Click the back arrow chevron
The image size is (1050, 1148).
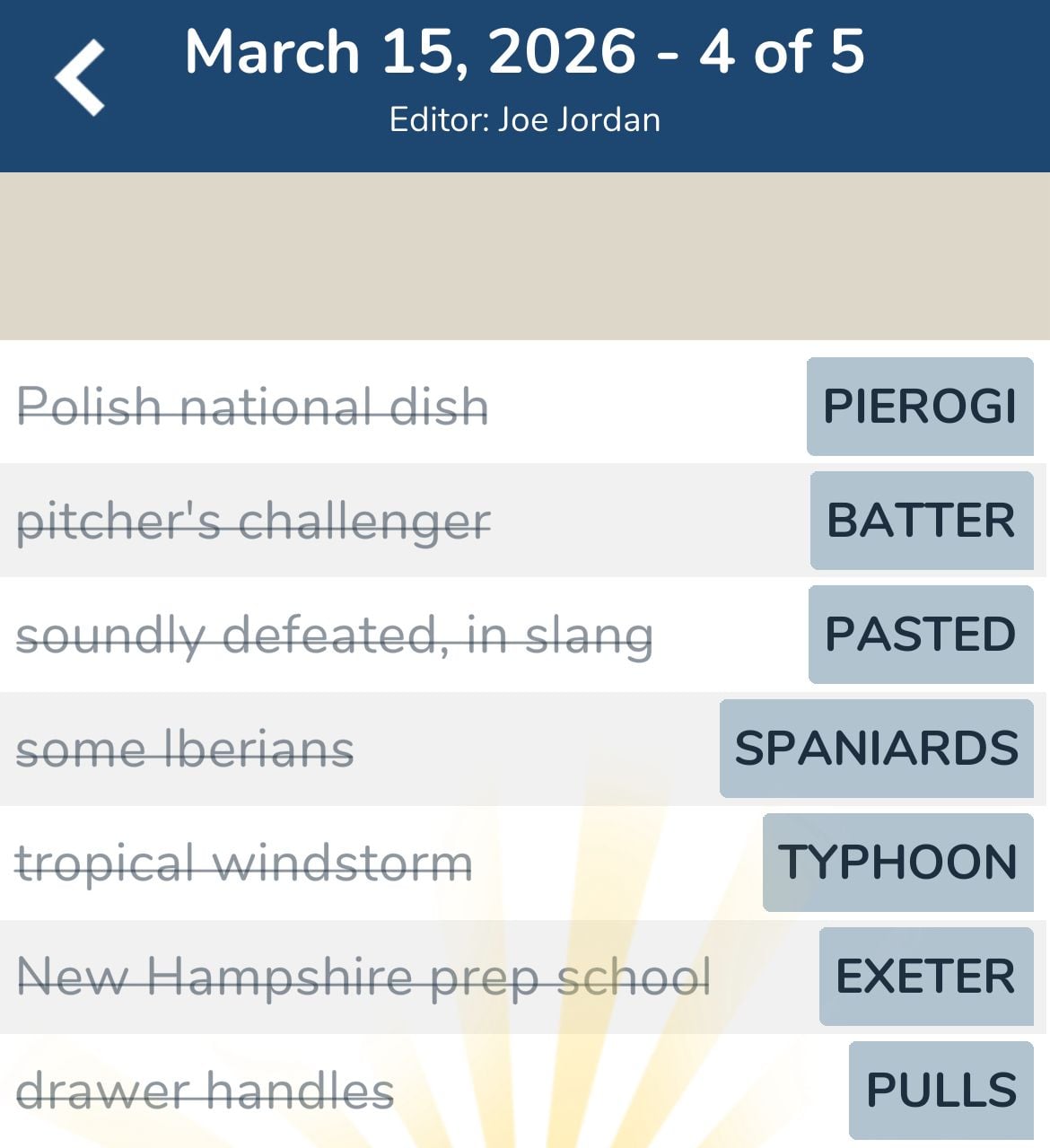point(79,76)
